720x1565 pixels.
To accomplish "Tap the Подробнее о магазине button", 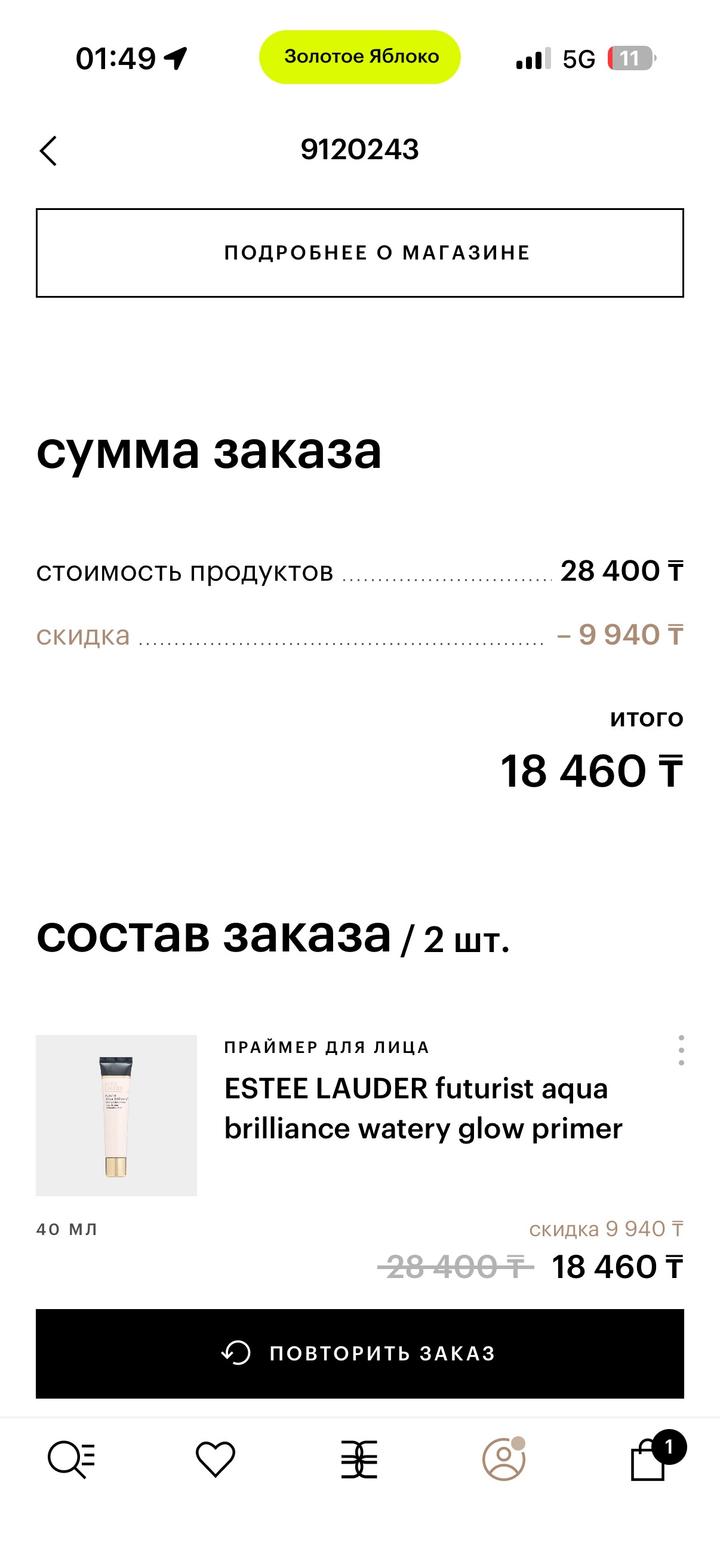I will point(360,253).
